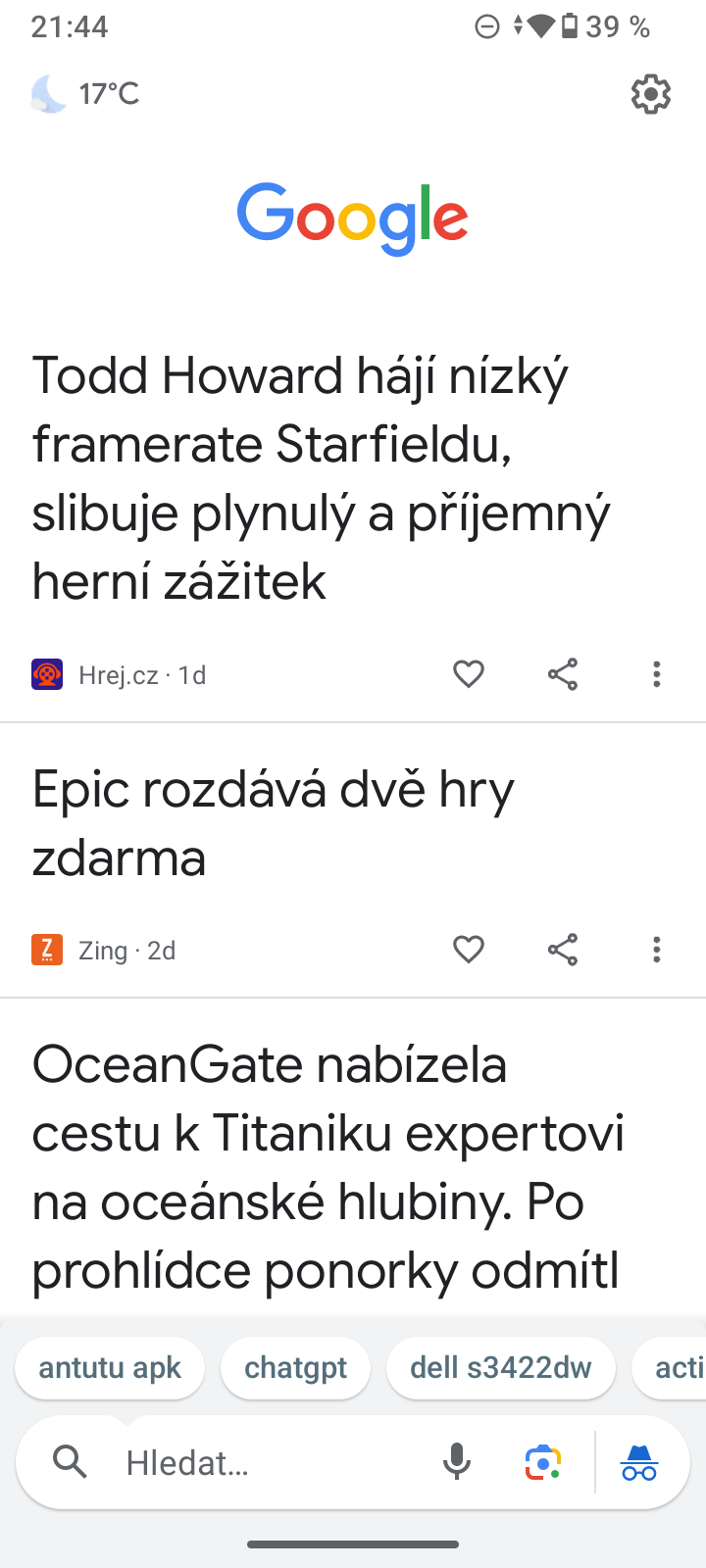Open Google Lens camera search
The height and width of the screenshot is (1568, 706).
click(x=542, y=1463)
